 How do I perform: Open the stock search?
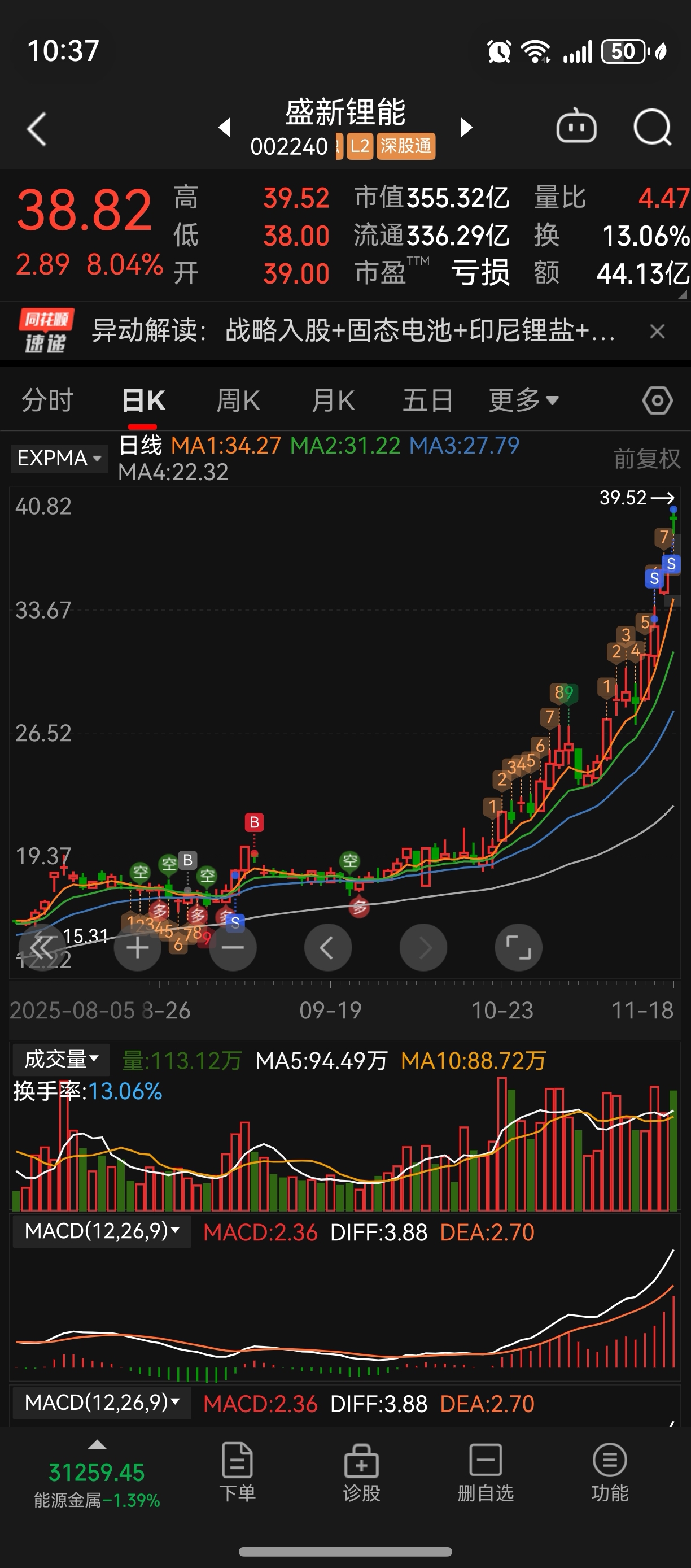click(651, 127)
